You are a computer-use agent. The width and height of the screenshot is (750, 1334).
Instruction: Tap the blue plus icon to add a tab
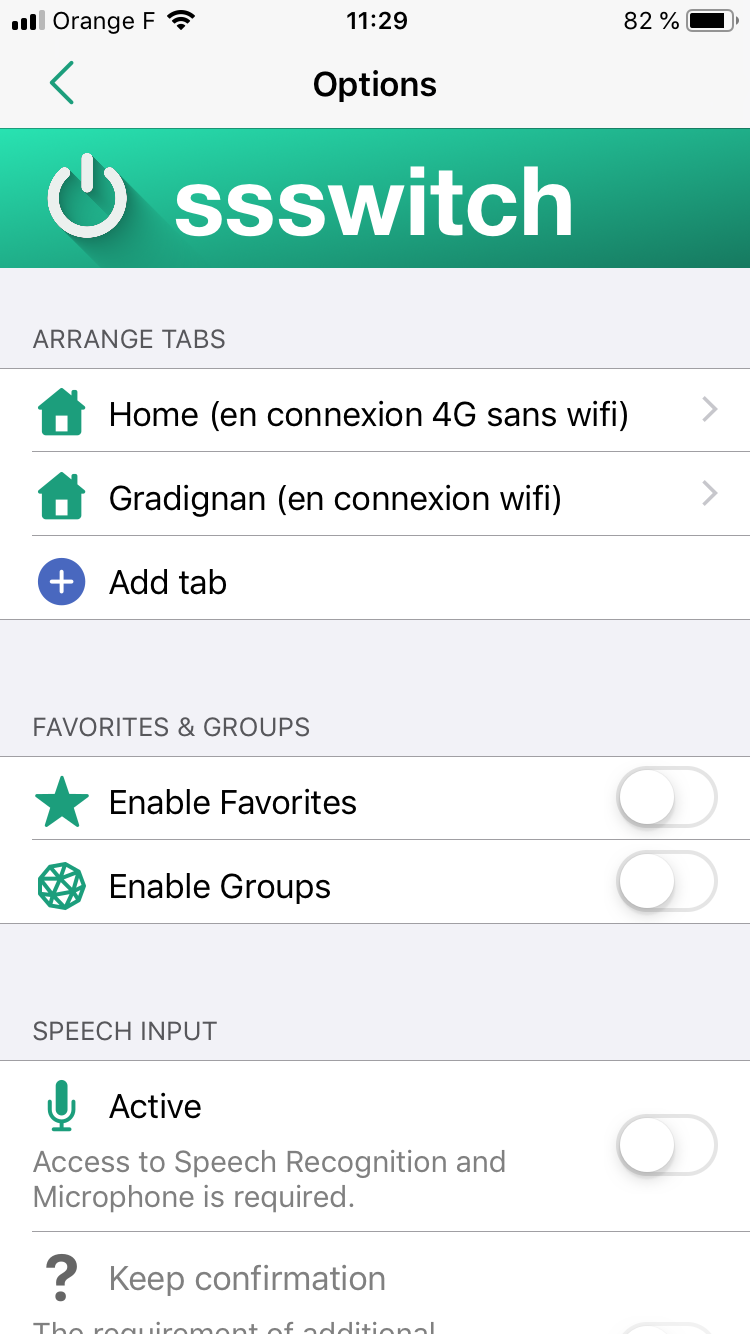62,581
